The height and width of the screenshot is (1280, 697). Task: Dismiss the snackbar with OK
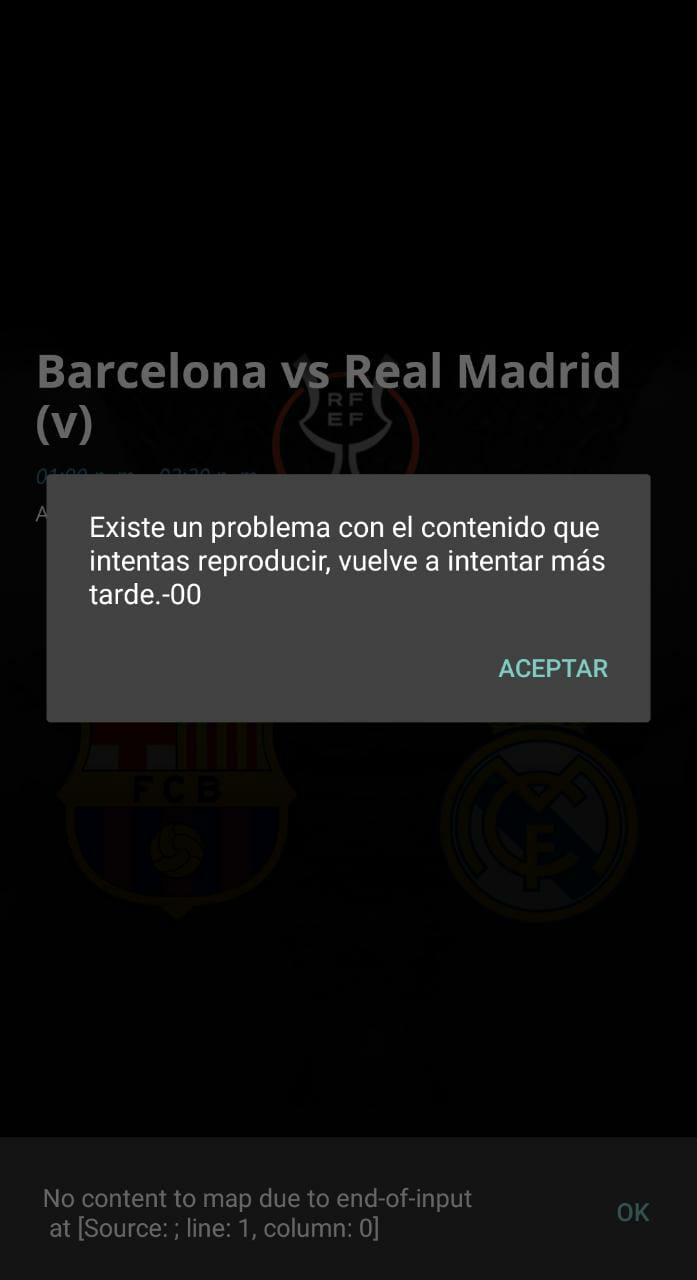[x=632, y=1212]
